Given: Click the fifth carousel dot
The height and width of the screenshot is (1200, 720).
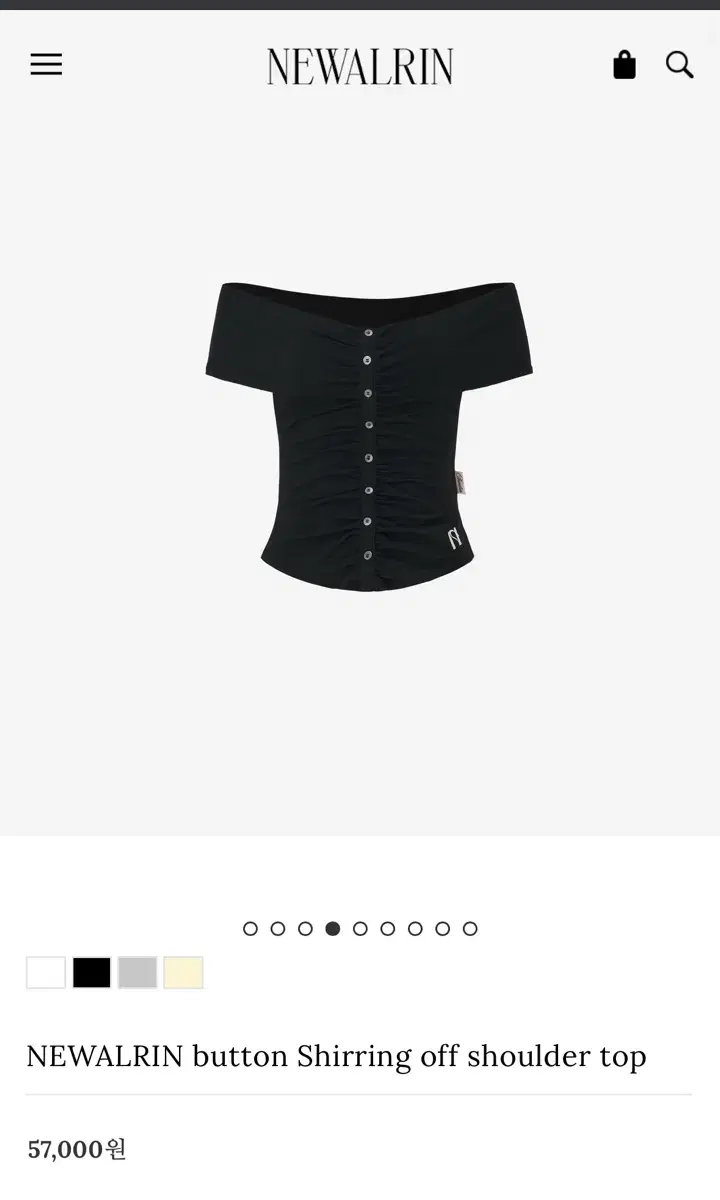Looking at the screenshot, I should coord(359,928).
